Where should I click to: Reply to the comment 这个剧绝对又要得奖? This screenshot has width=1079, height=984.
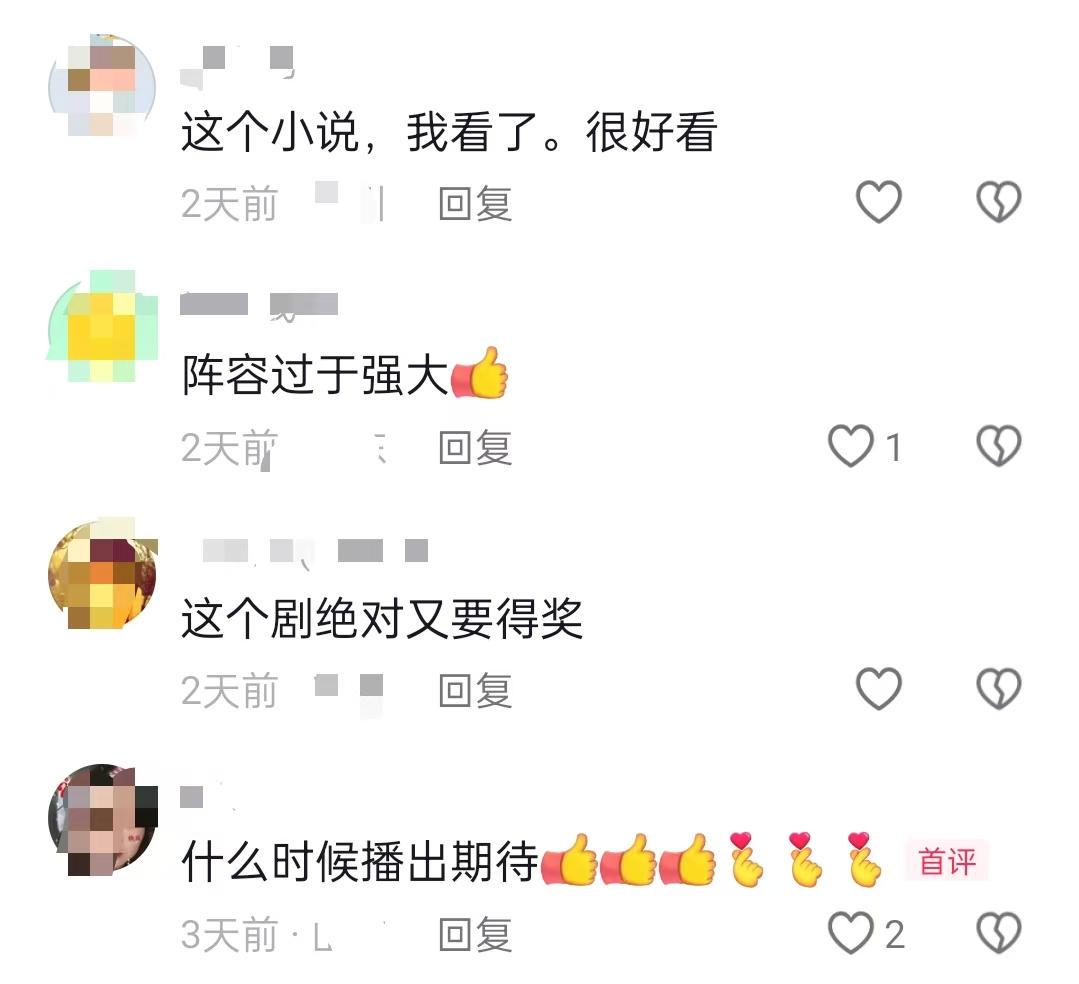475,691
